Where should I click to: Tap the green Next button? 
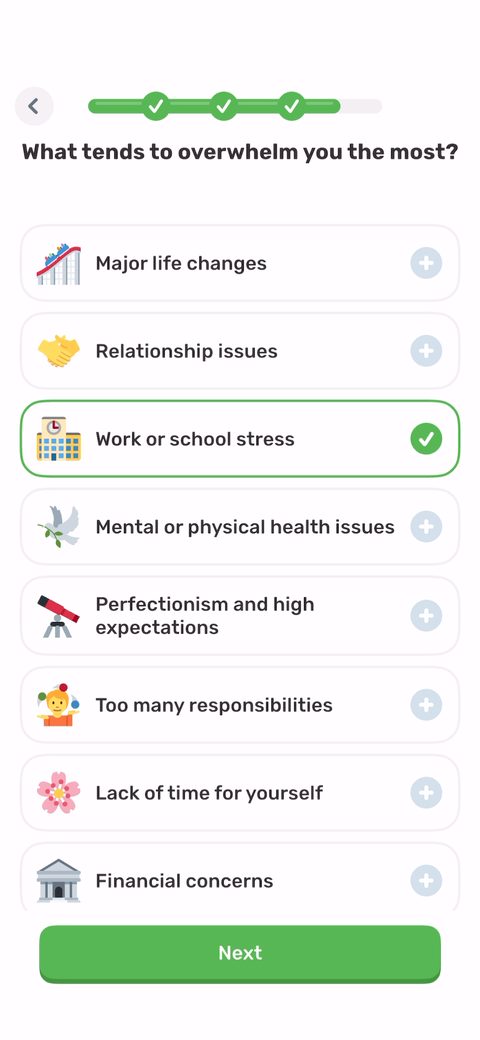240,954
